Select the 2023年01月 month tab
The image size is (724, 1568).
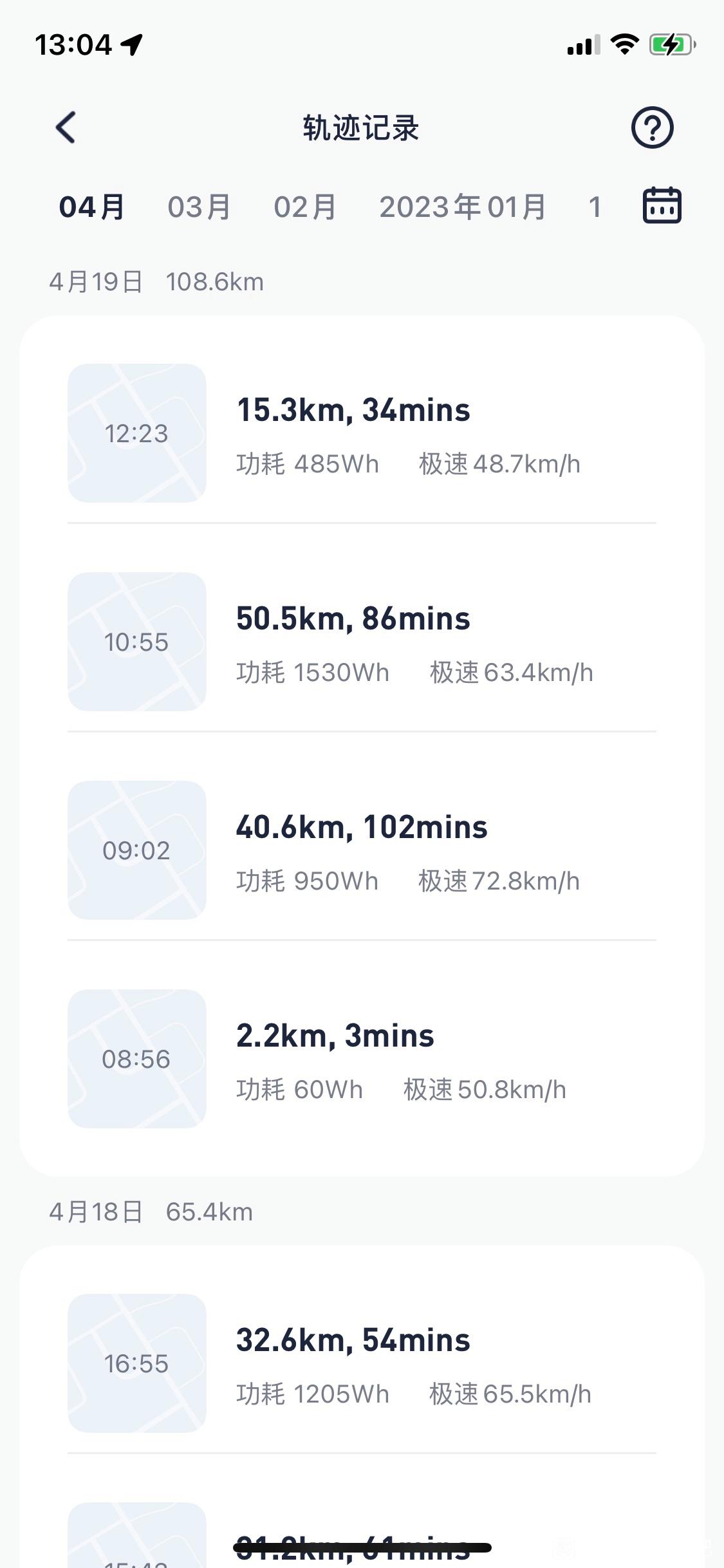[463, 207]
